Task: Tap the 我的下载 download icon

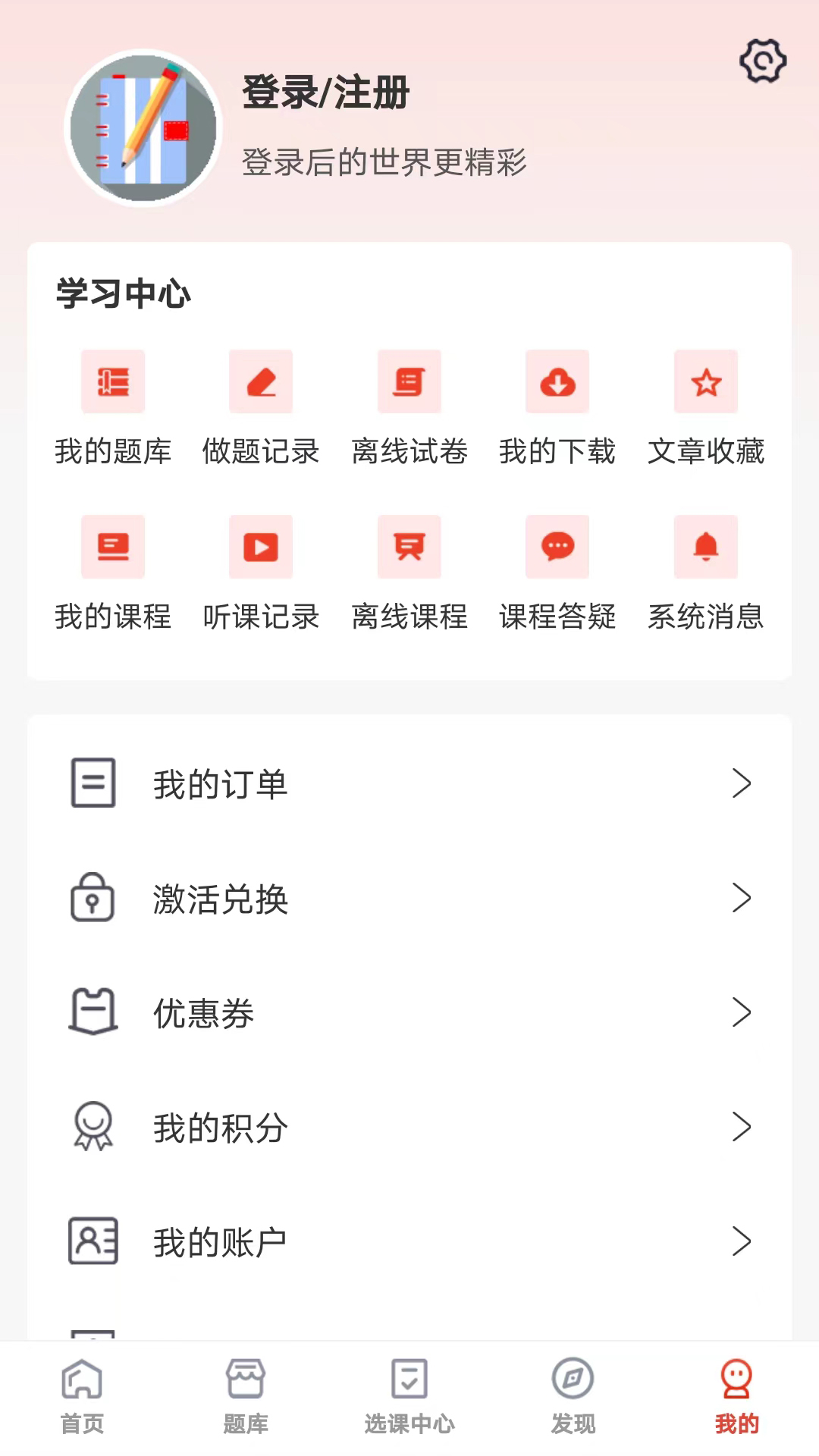Action: pos(557,381)
